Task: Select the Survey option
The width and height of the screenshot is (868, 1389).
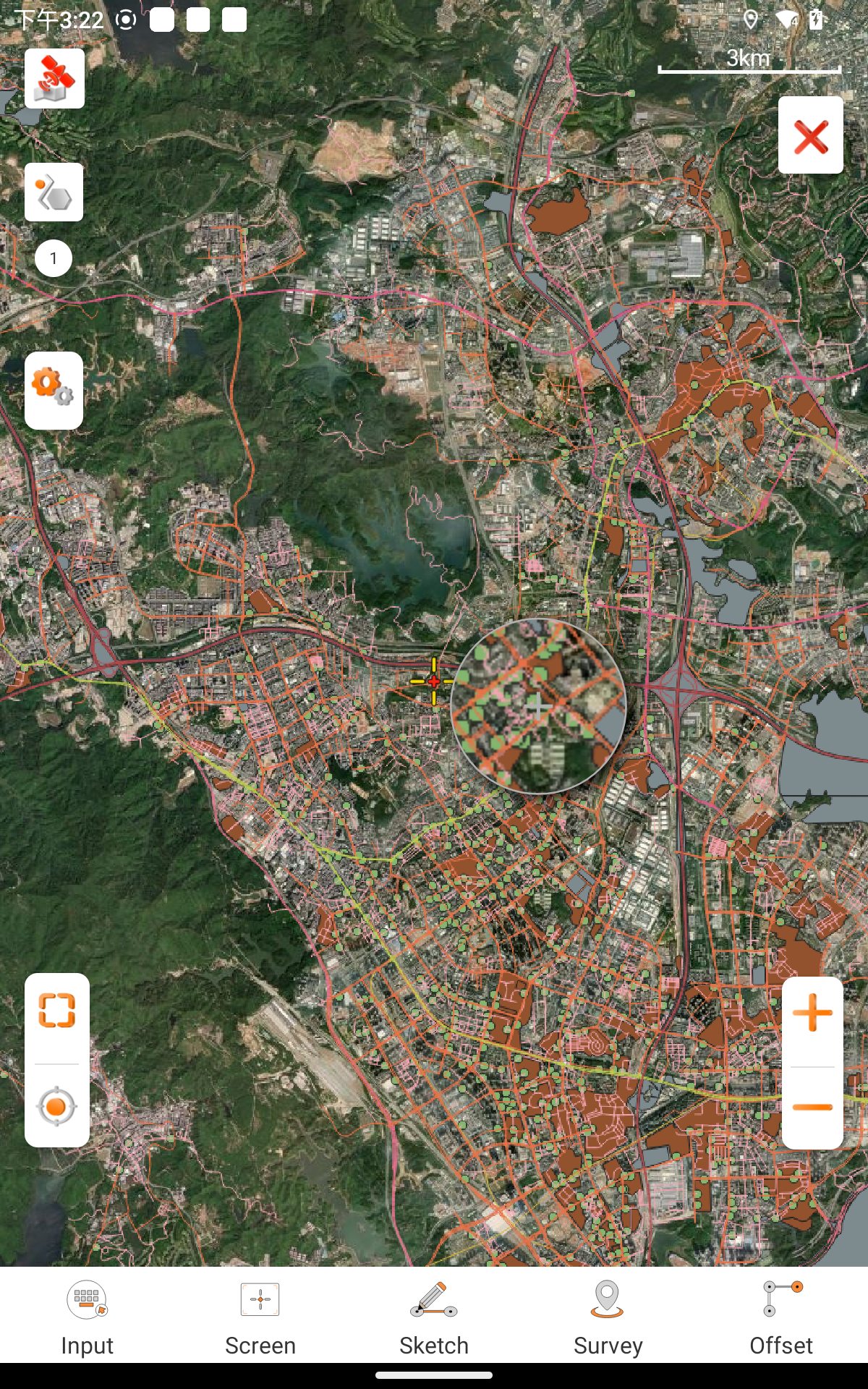Action: pos(608,1317)
